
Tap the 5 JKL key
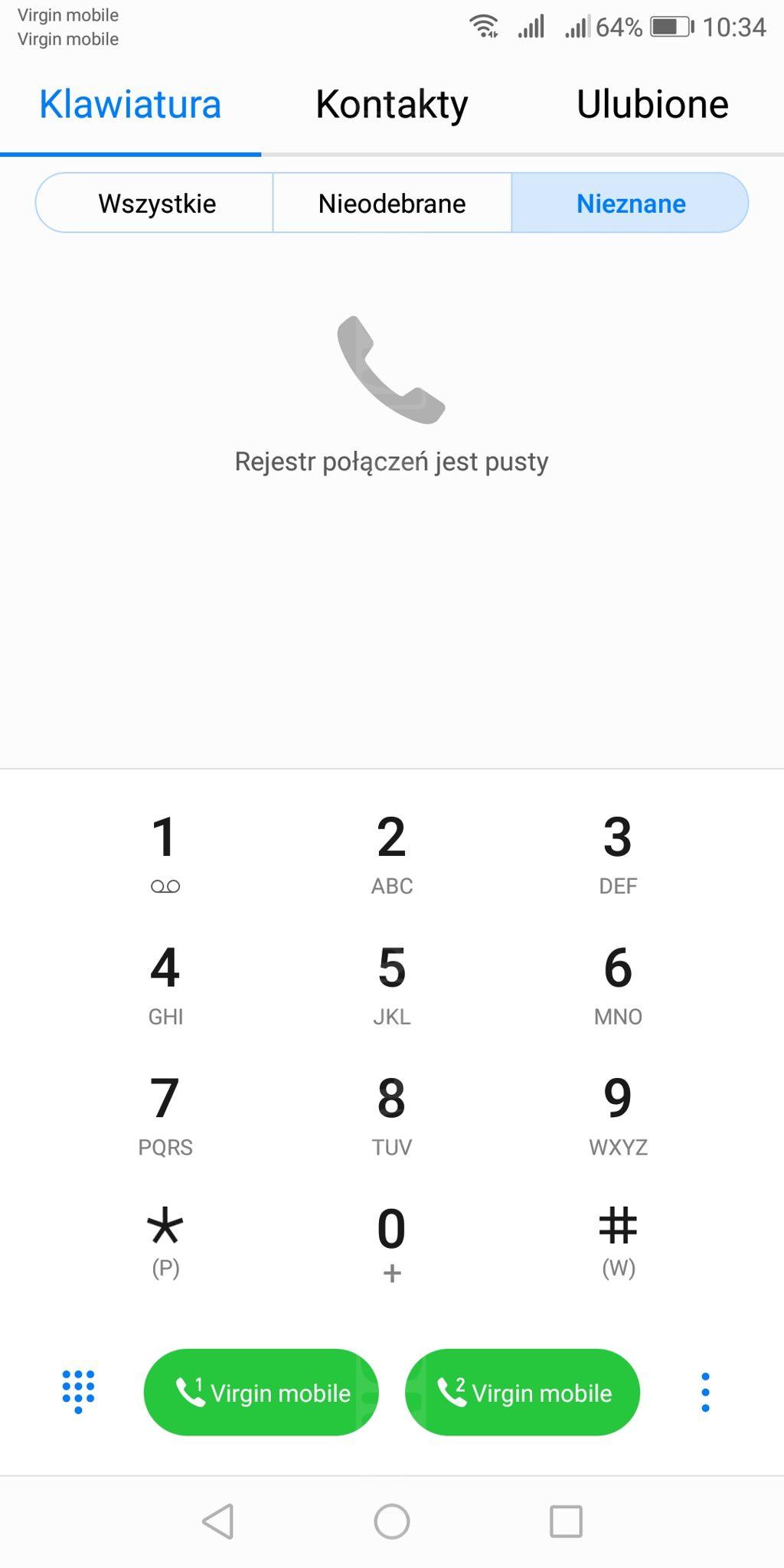pyautogui.click(x=392, y=982)
